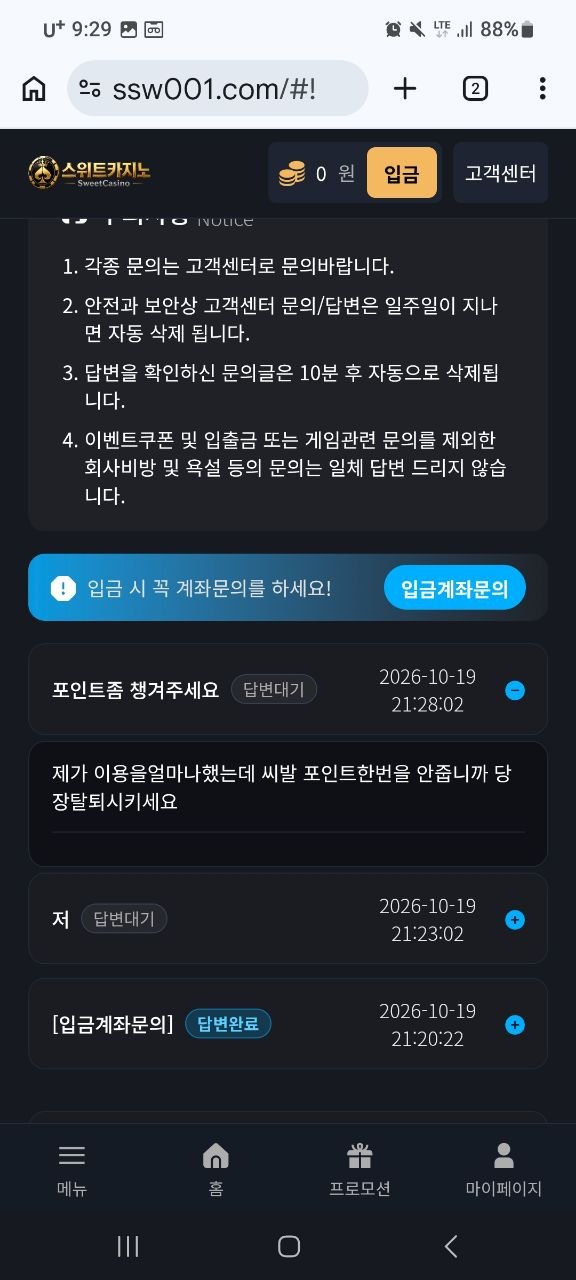Tap the SweetCasino logo
The width and height of the screenshot is (576, 1280).
click(x=90, y=173)
